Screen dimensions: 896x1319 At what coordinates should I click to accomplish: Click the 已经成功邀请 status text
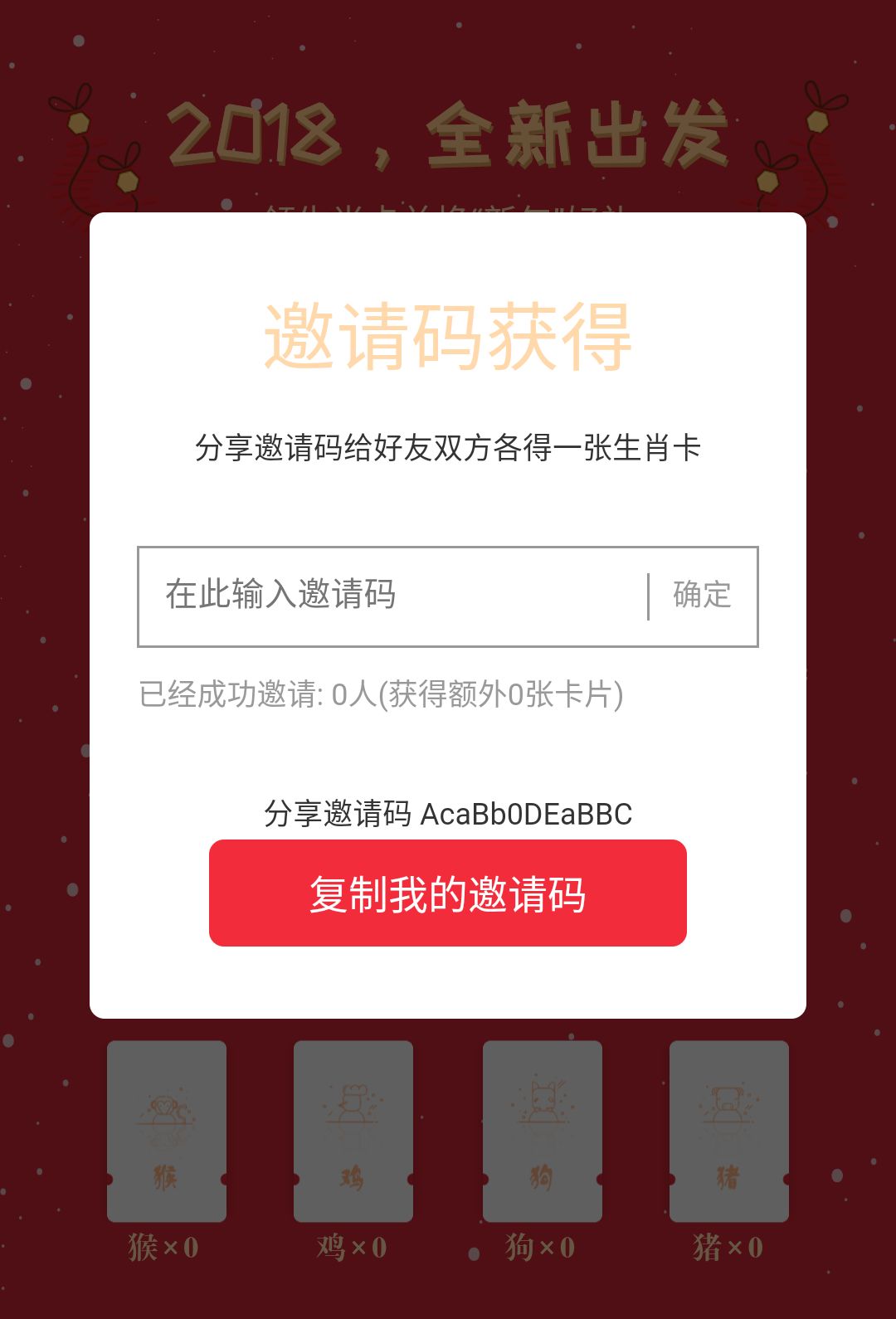382,695
